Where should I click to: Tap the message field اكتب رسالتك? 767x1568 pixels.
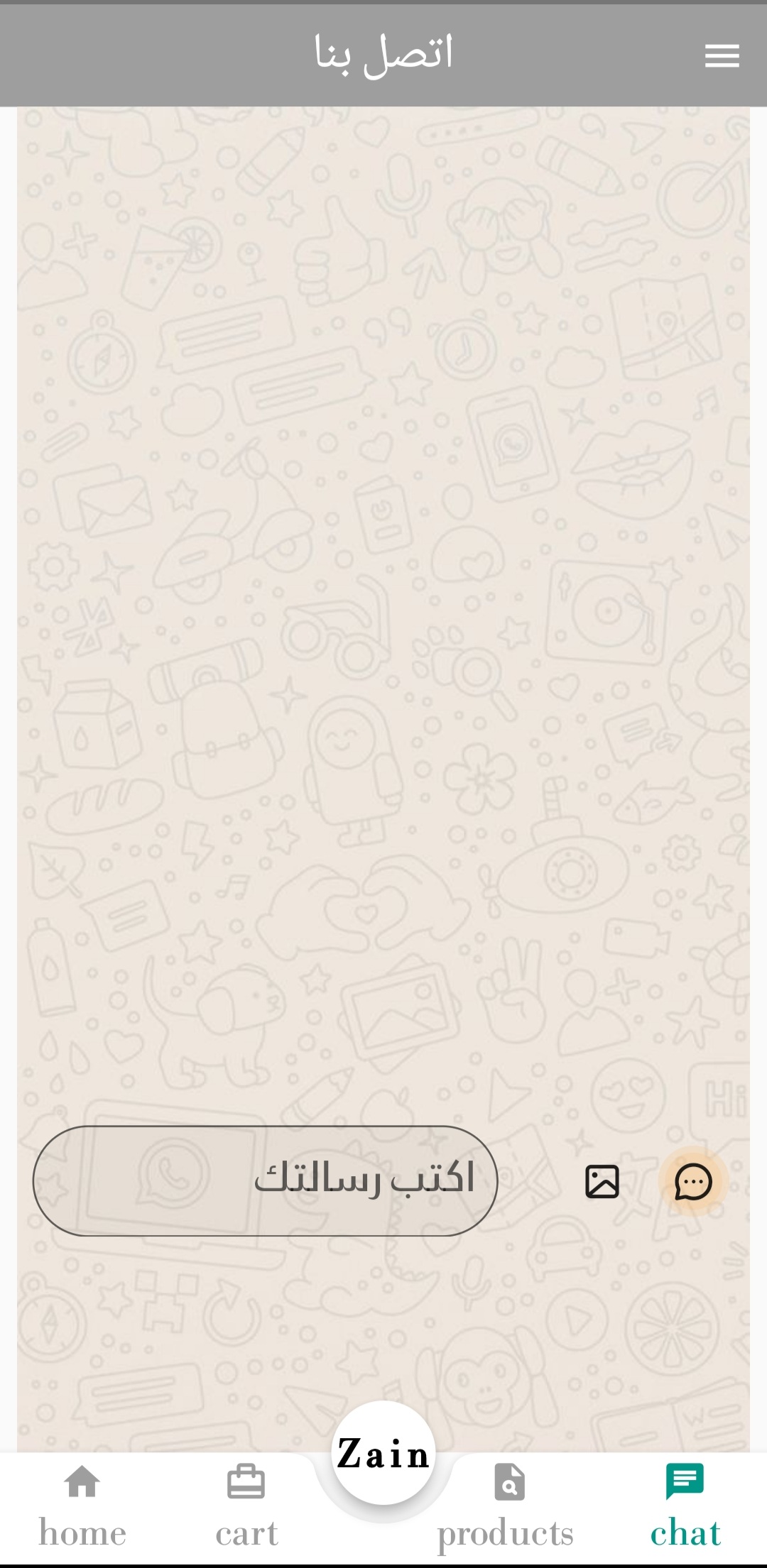265,1180
